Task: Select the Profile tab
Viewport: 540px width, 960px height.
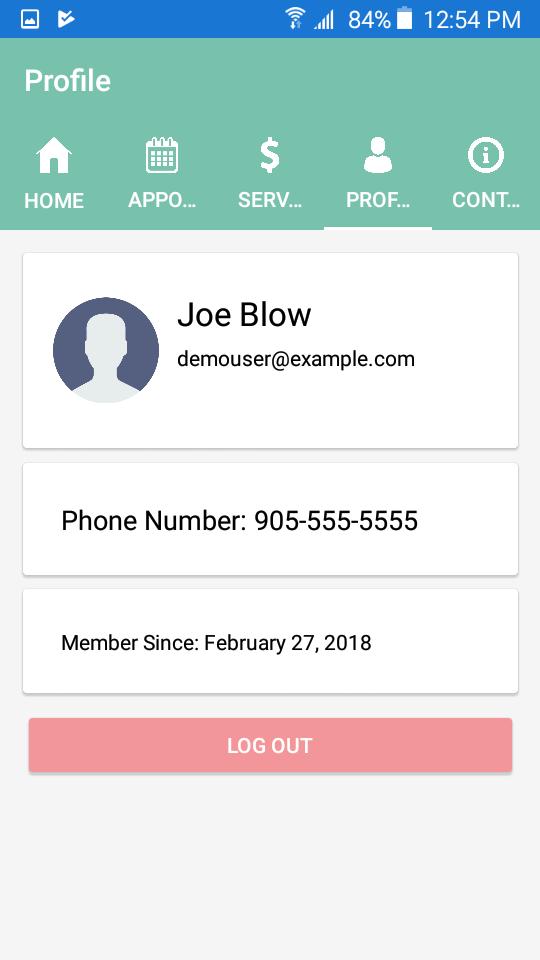Action: [x=378, y=175]
